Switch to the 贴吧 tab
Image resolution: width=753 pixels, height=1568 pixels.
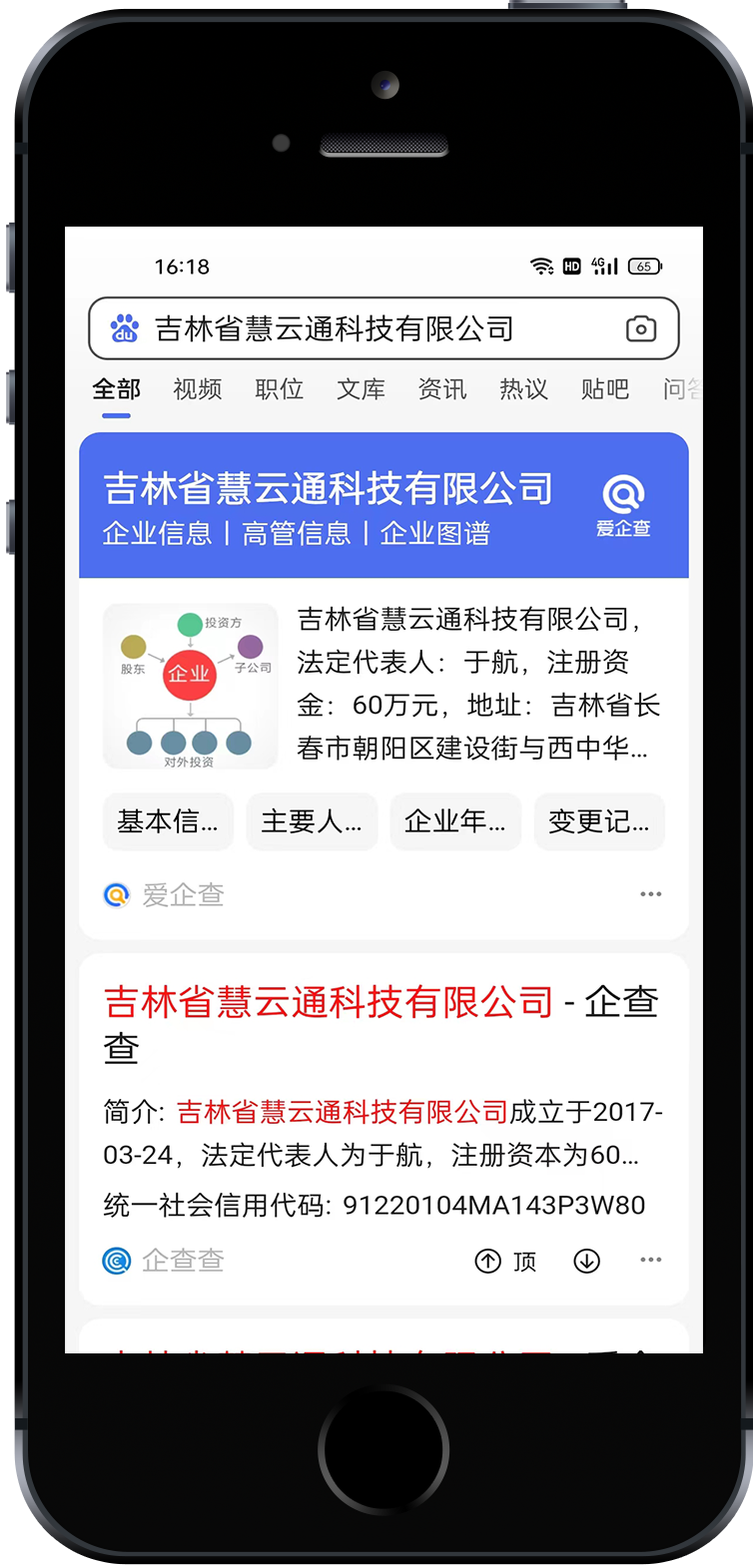coord(605,389)
